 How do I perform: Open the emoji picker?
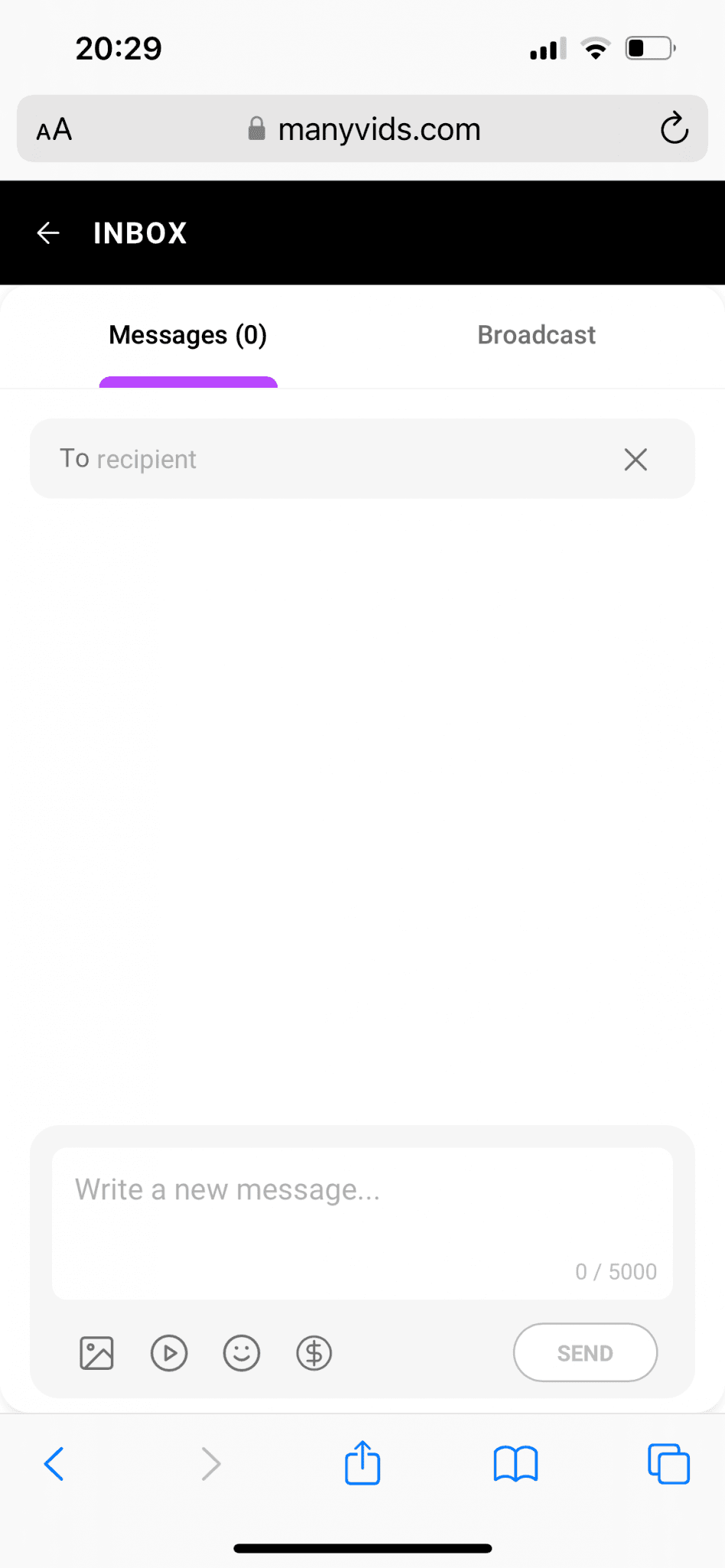(242, 1353)
